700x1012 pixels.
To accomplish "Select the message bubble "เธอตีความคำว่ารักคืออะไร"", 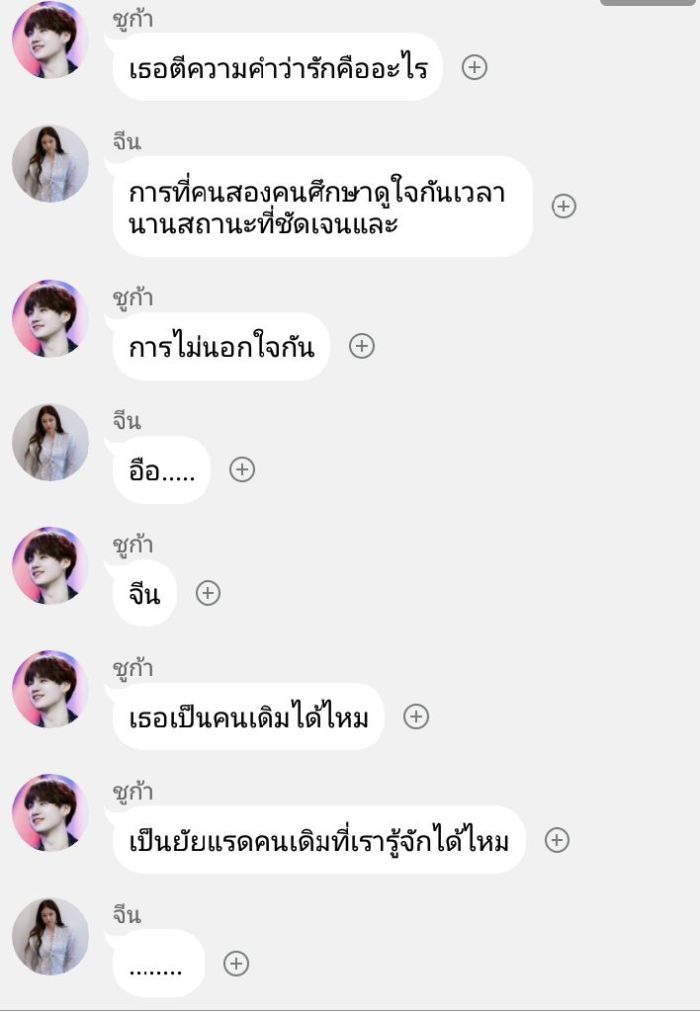I will pyautogui.click(x=278, y=68).
